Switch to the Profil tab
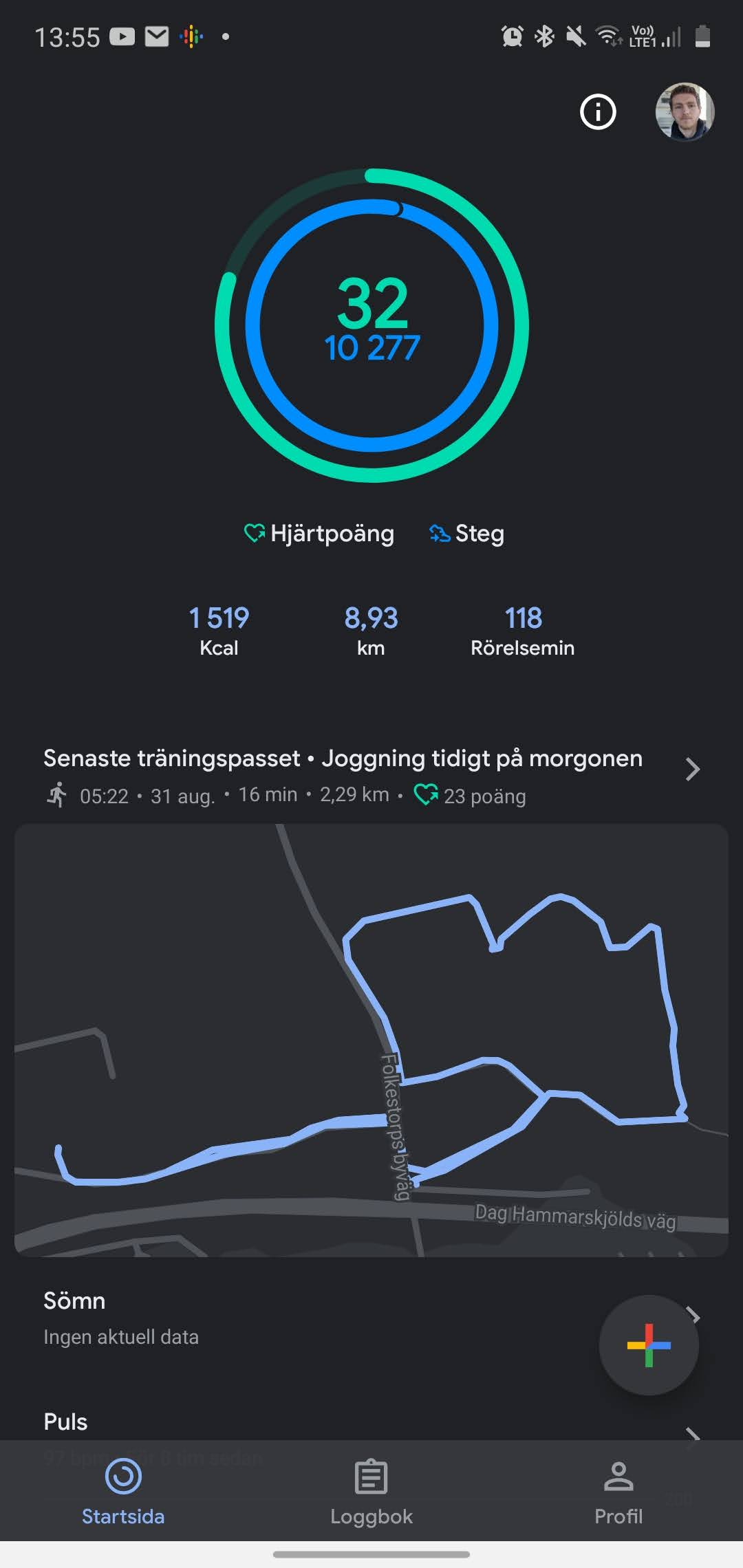The image size is (743, 1568). tap(618, 1491)
